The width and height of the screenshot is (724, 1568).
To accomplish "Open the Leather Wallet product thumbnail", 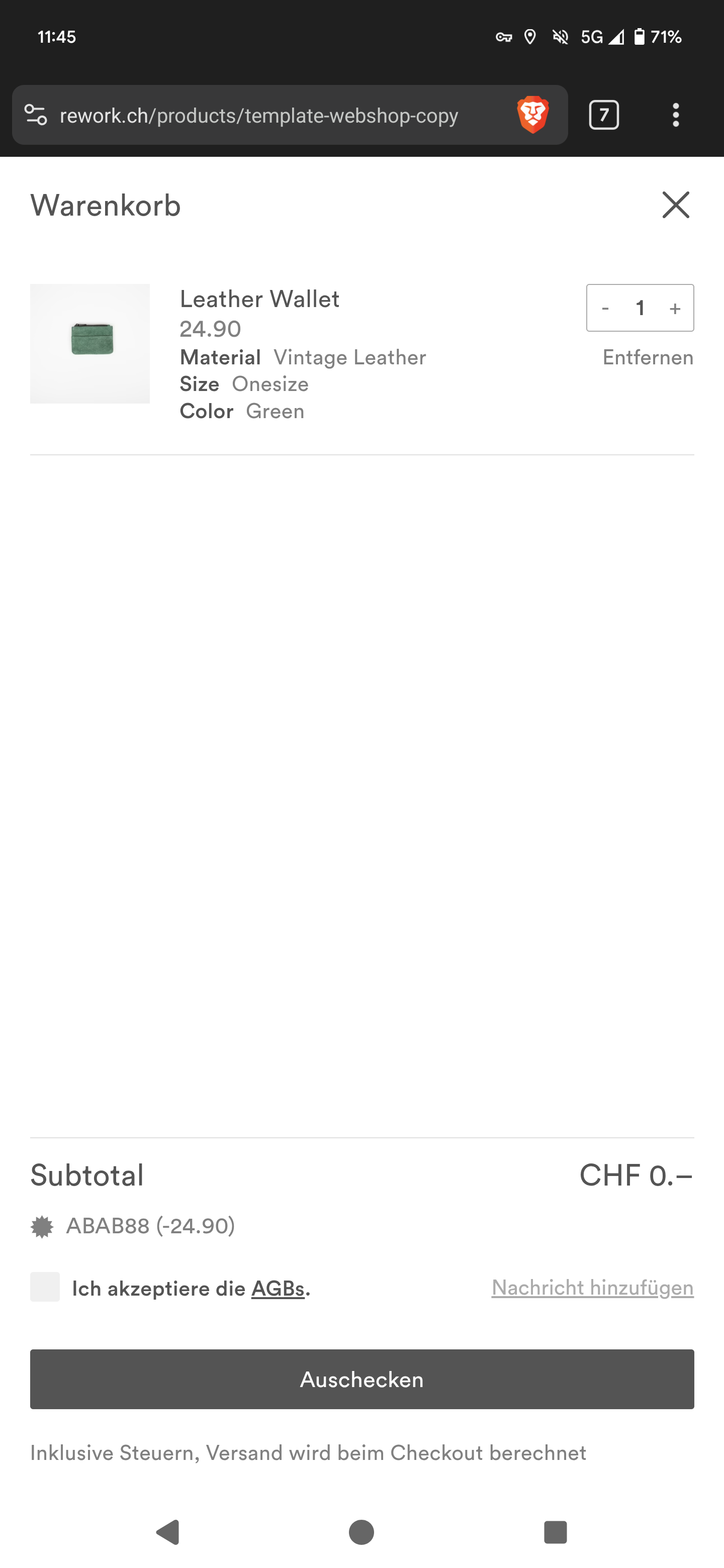I will (90, 343).
